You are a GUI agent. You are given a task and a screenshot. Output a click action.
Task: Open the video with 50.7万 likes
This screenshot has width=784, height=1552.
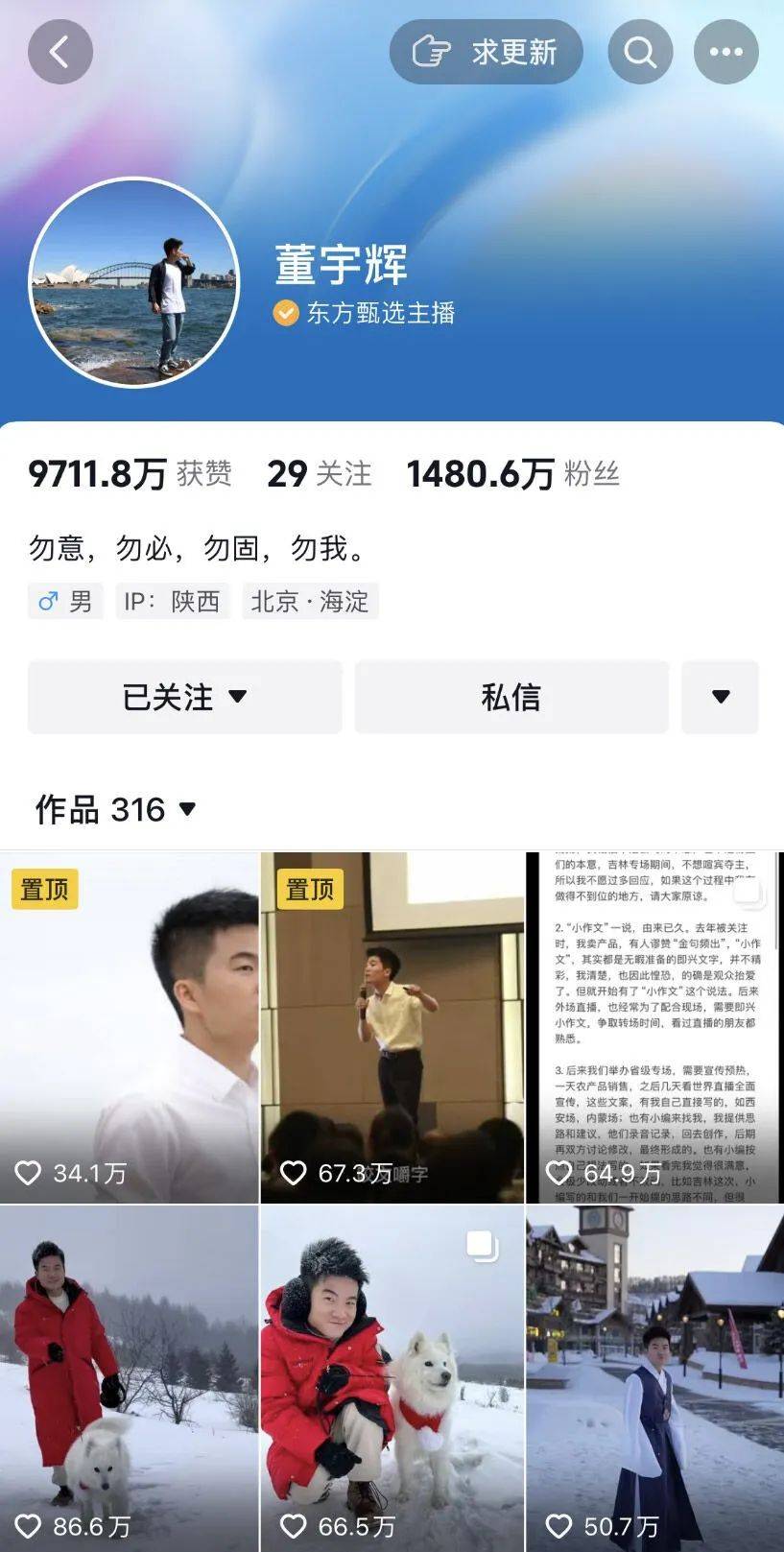(x=654, y=1378)
